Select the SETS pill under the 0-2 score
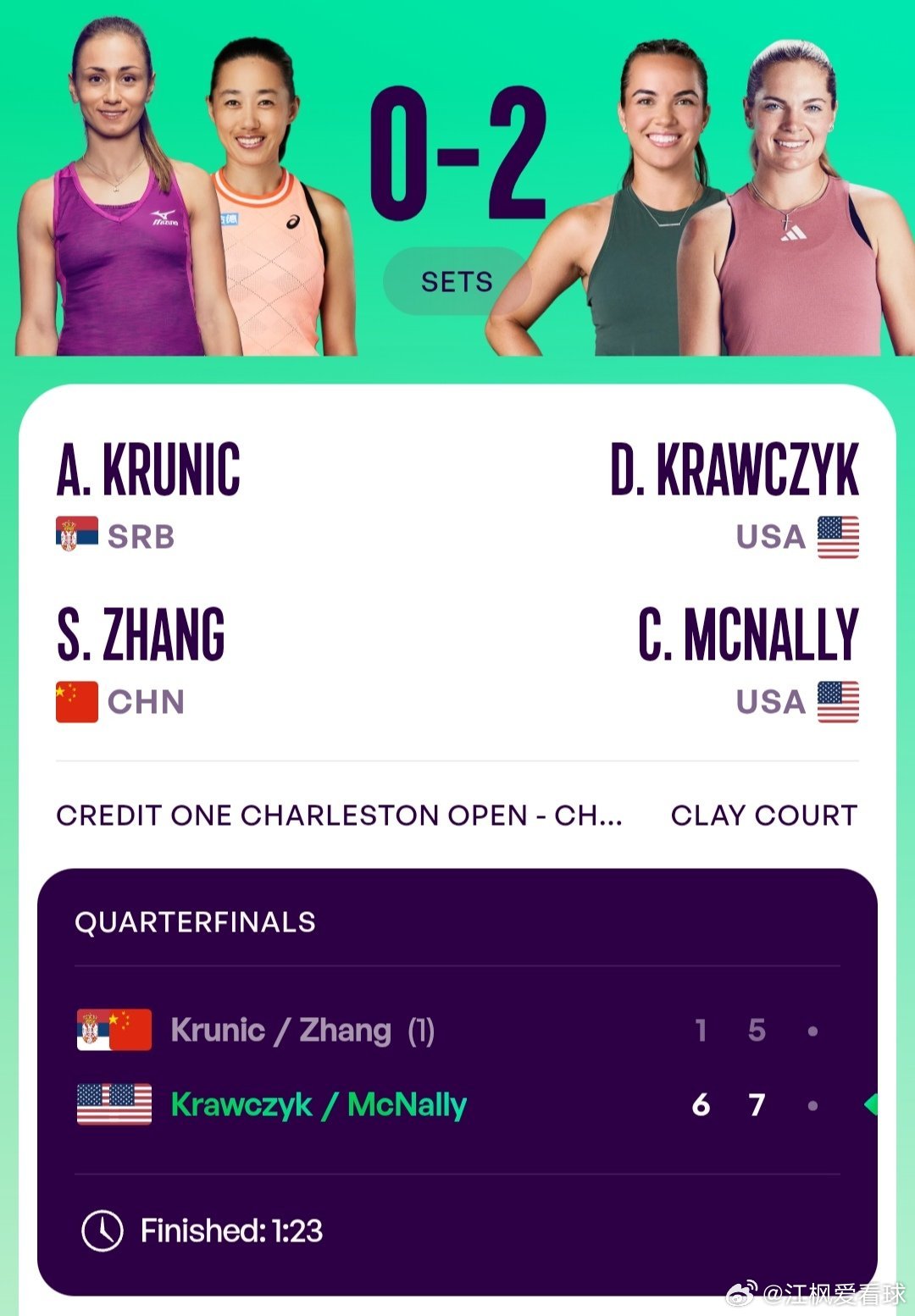915x1316 pixels. pyautogui.click(x=457, y=282)
